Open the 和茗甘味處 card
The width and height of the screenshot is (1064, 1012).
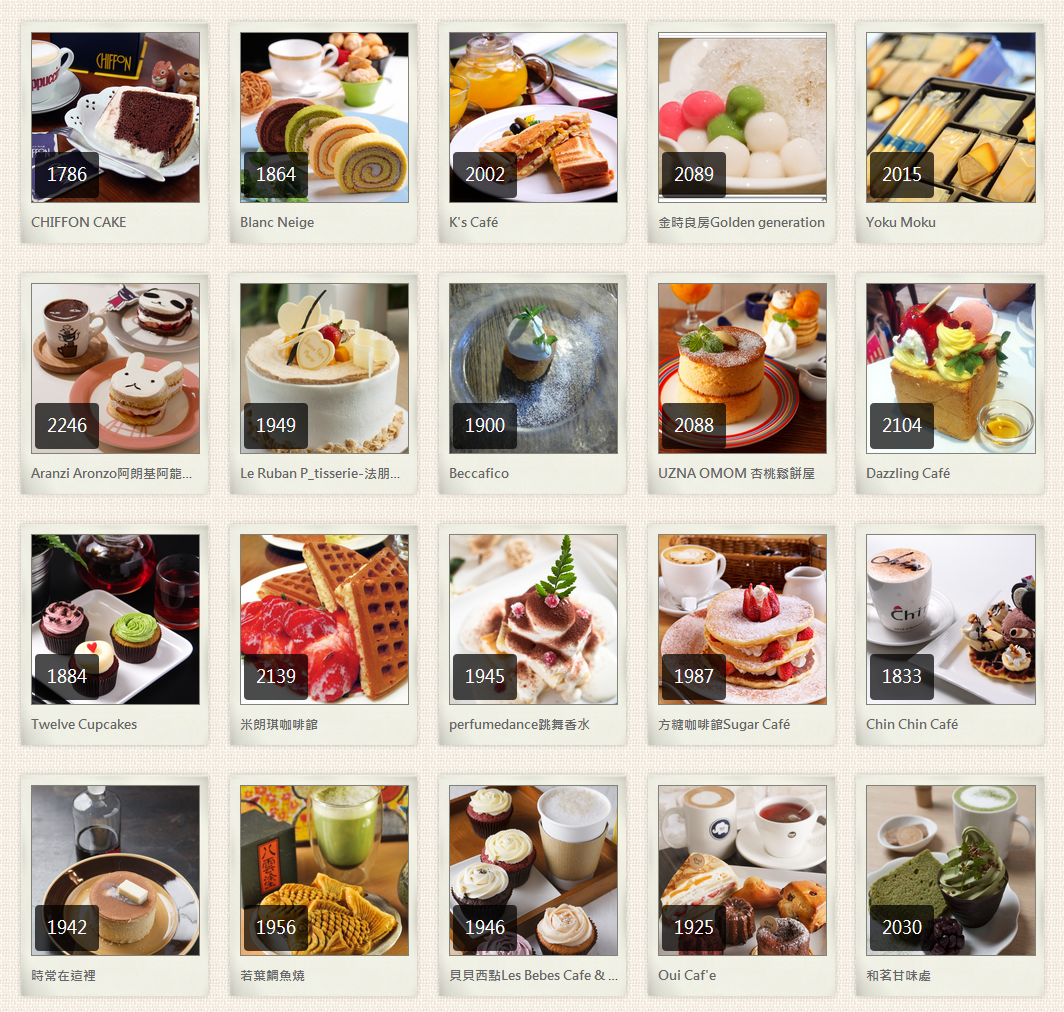point(950,886)
